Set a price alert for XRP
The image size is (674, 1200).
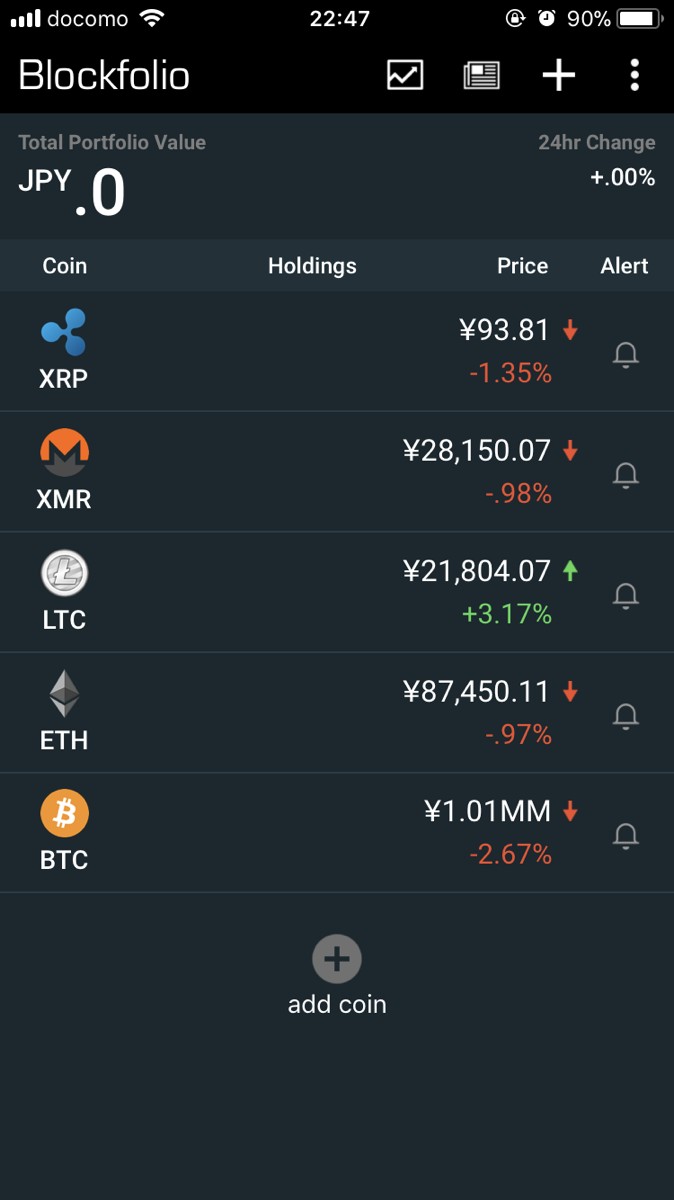pos(626,354)
